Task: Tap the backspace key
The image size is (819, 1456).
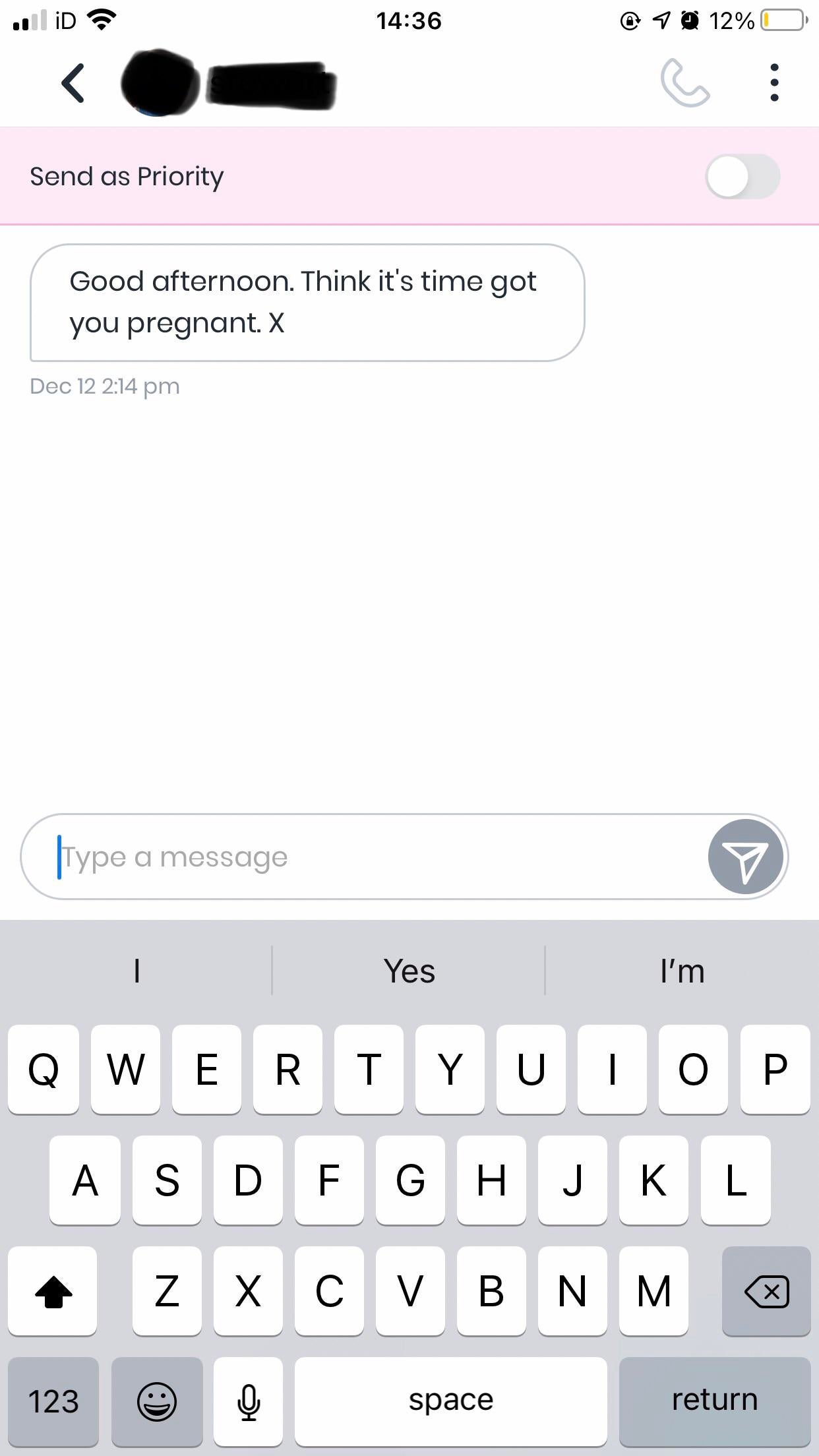Action: (766, 1290)
